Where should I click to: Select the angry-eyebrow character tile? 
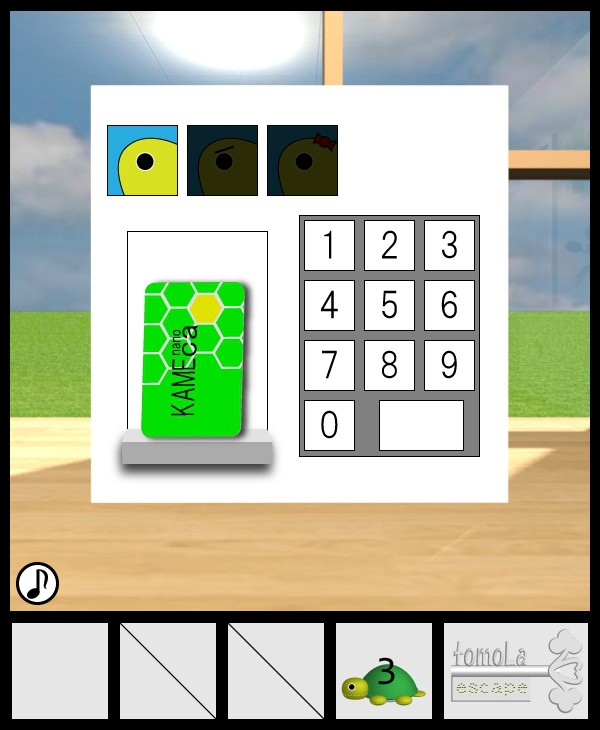[222, 160]
